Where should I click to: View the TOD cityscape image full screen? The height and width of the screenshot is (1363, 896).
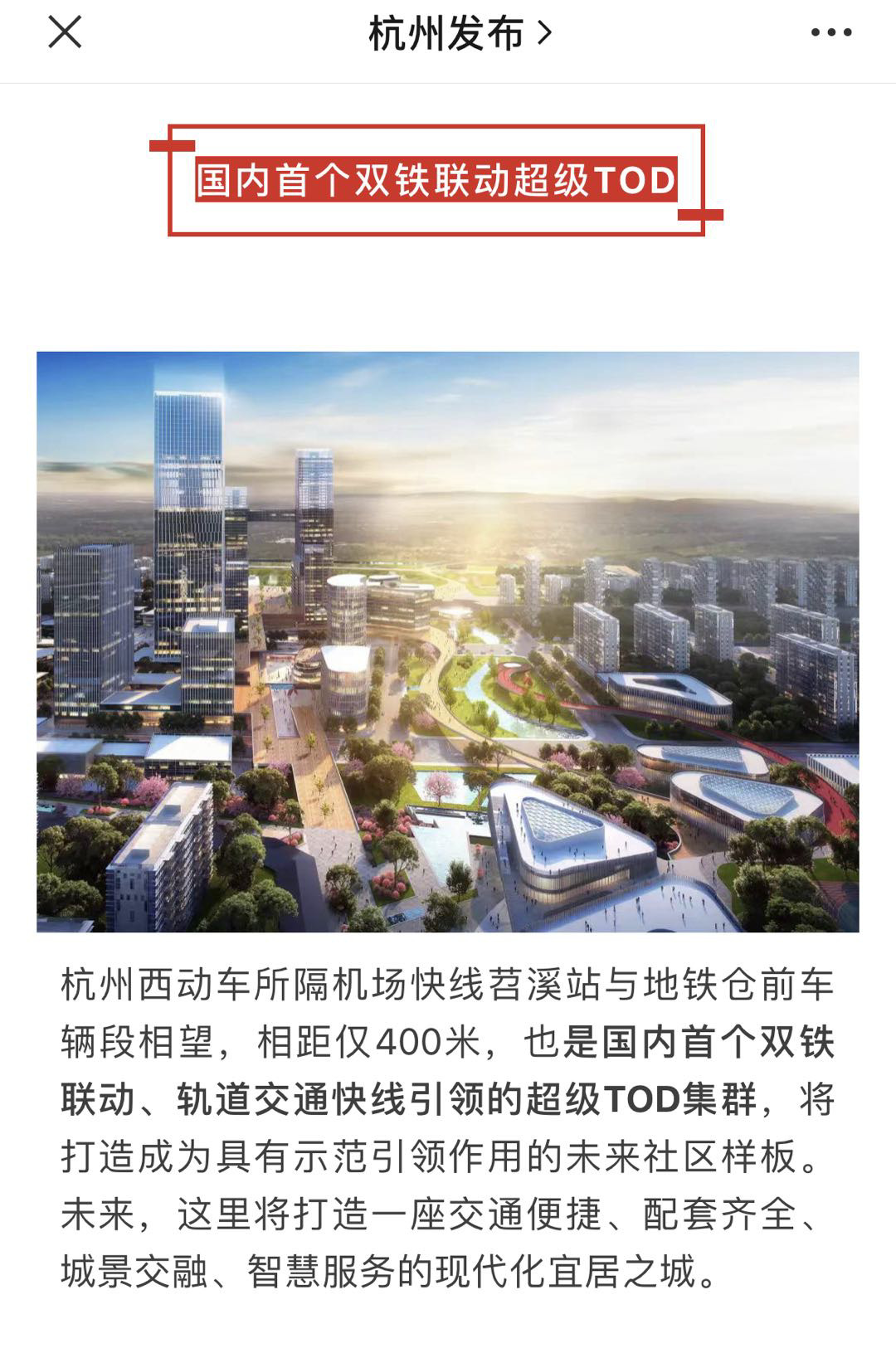[448, 641]
